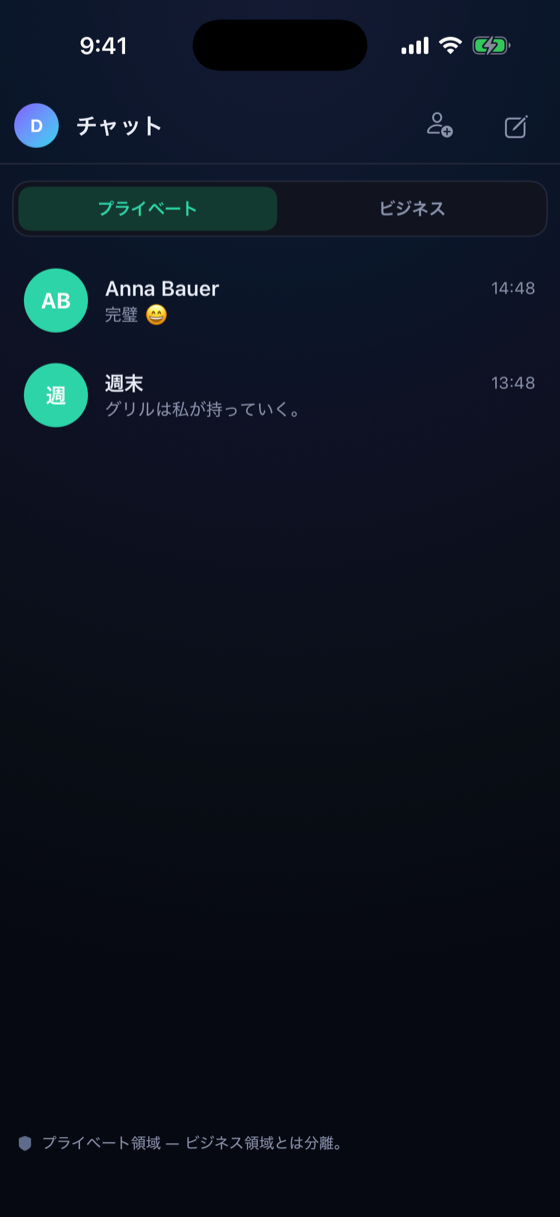This screenshot has height=1217, width=560.
Task: Select the プライベート tab
Action: coord(148,209)
